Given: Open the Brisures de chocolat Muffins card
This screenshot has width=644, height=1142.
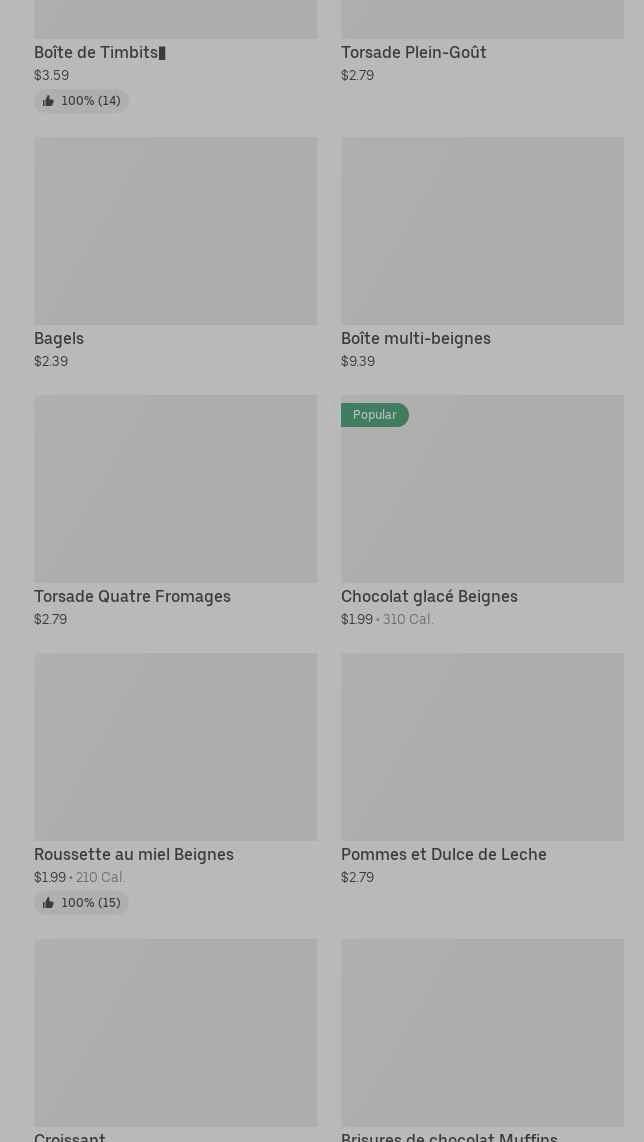Looking at the screenshot, I should (482, 1040).
